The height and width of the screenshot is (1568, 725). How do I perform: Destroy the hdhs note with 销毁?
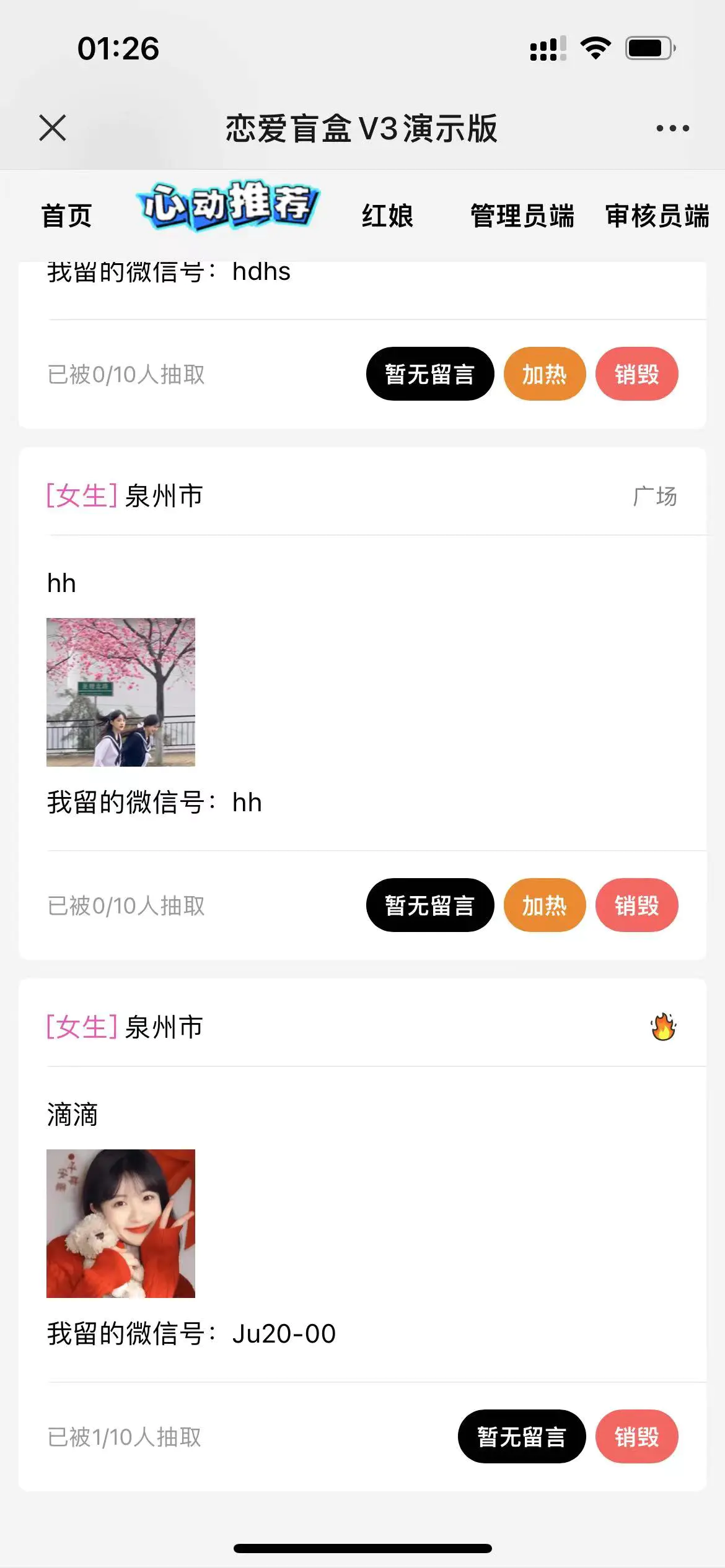pos(636,374)
